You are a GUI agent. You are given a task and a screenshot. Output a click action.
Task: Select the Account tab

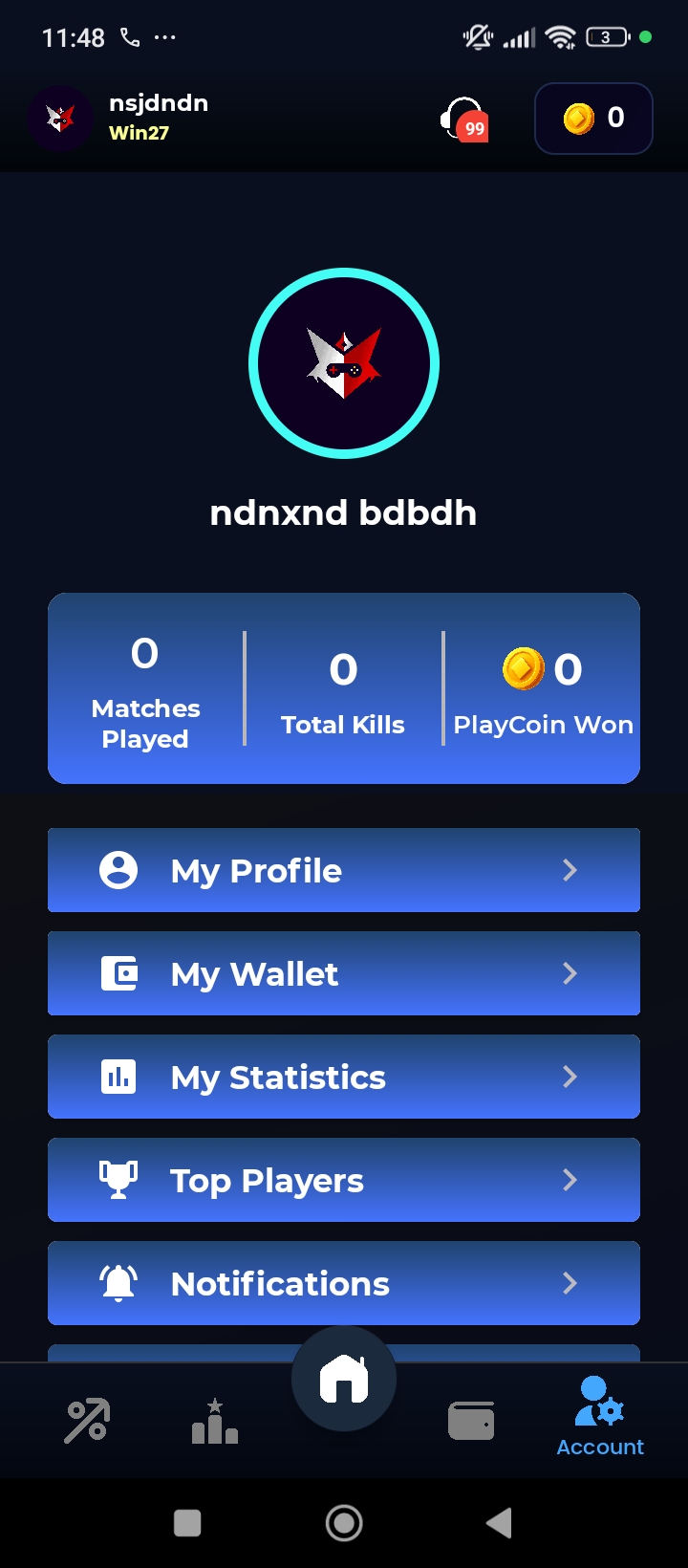click(x=600, y=1418)
